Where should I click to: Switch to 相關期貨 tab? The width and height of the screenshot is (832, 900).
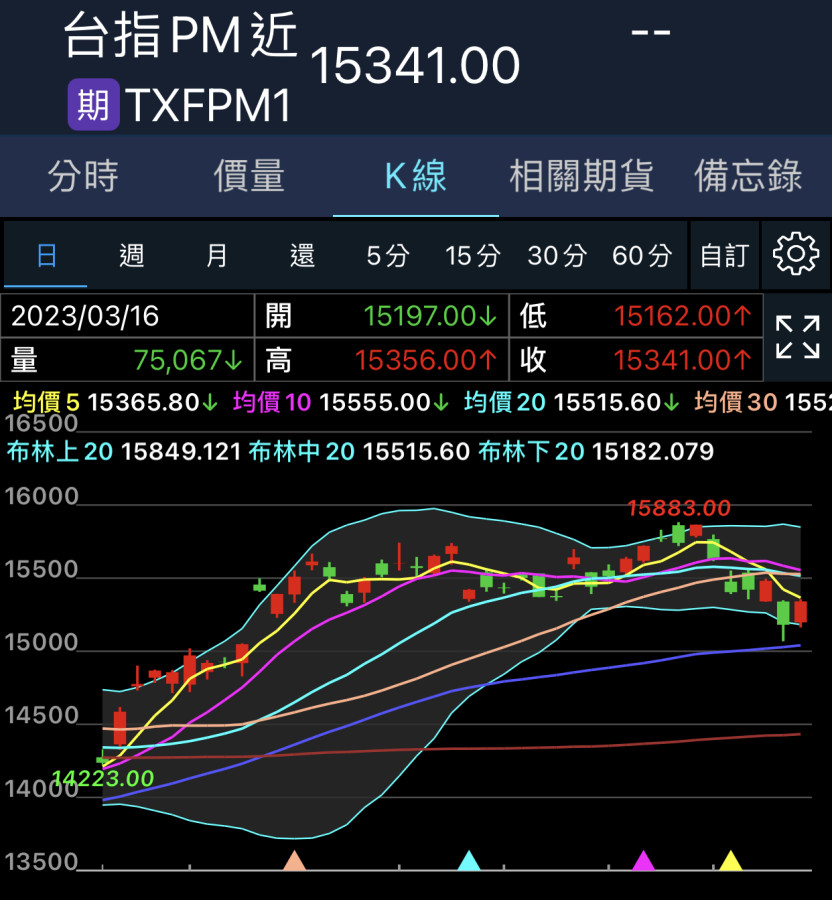pos(581,176)
